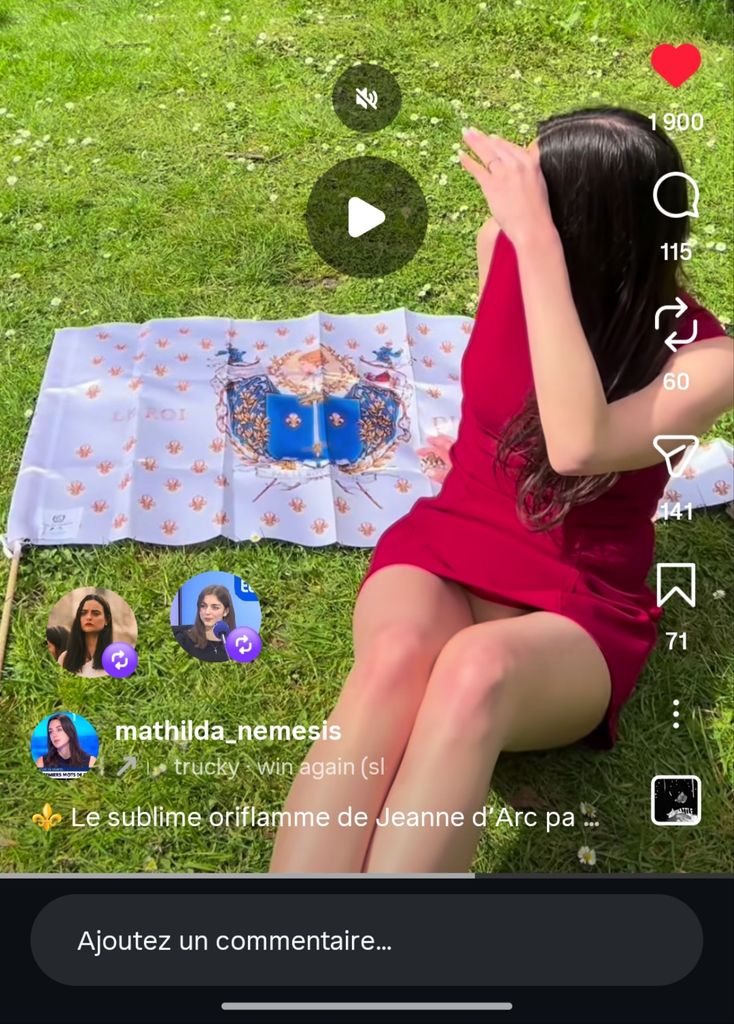Open the comments on this reel

[676, 197]
